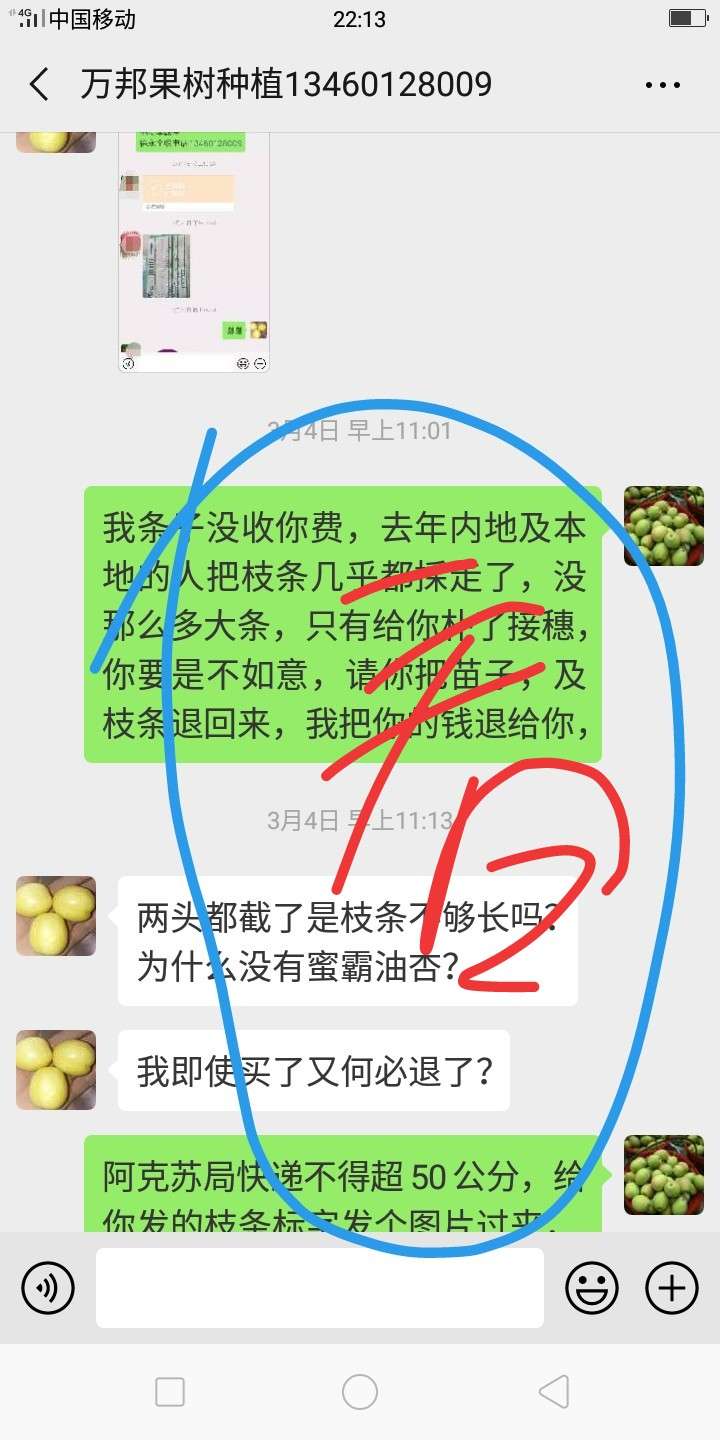This screenshot has width=720, height=1440.
Task: Open recent apps from navigation bar
Action: (x=170, y=1391)
